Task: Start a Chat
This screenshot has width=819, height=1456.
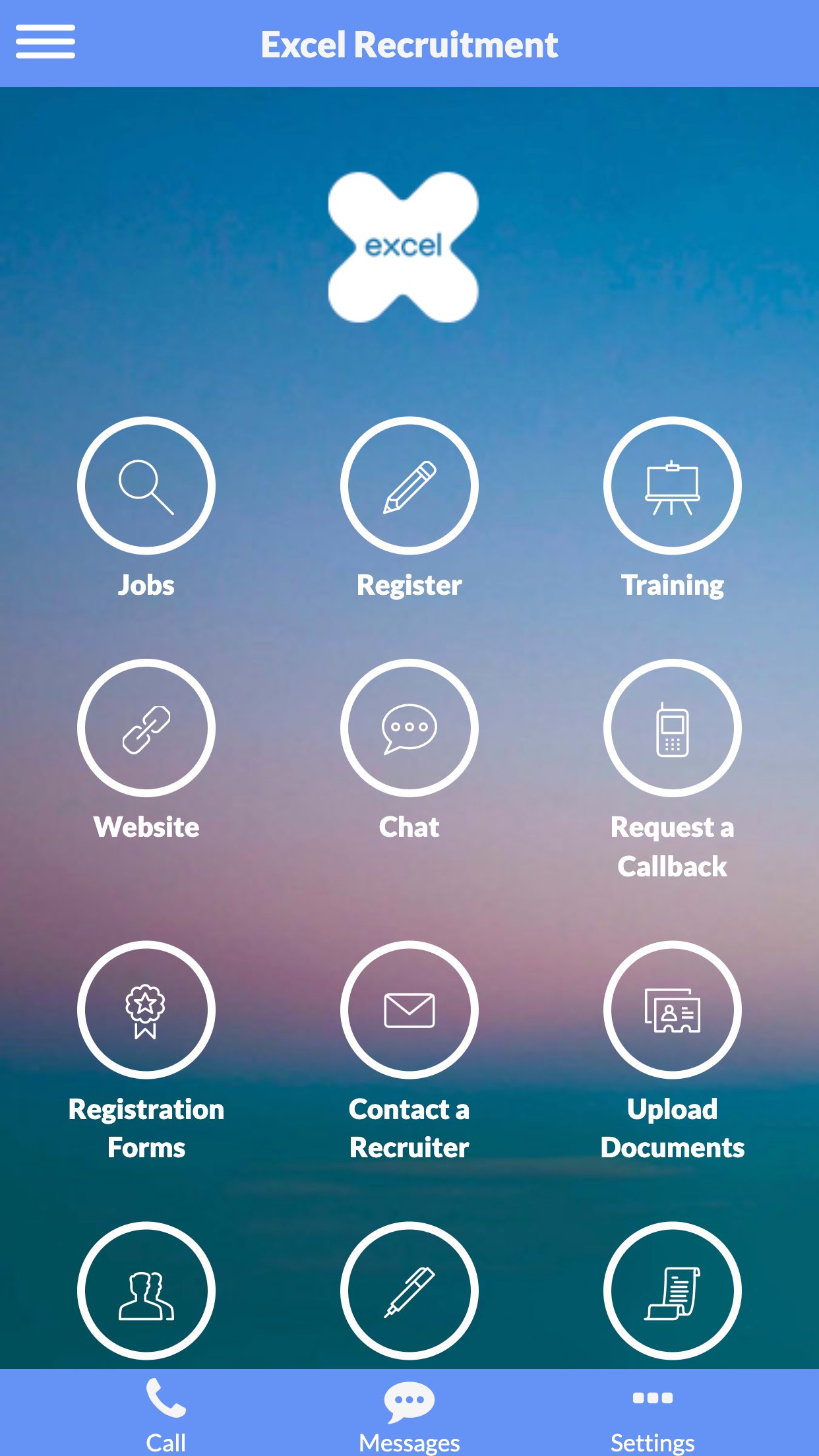Action: click(409, 729)
